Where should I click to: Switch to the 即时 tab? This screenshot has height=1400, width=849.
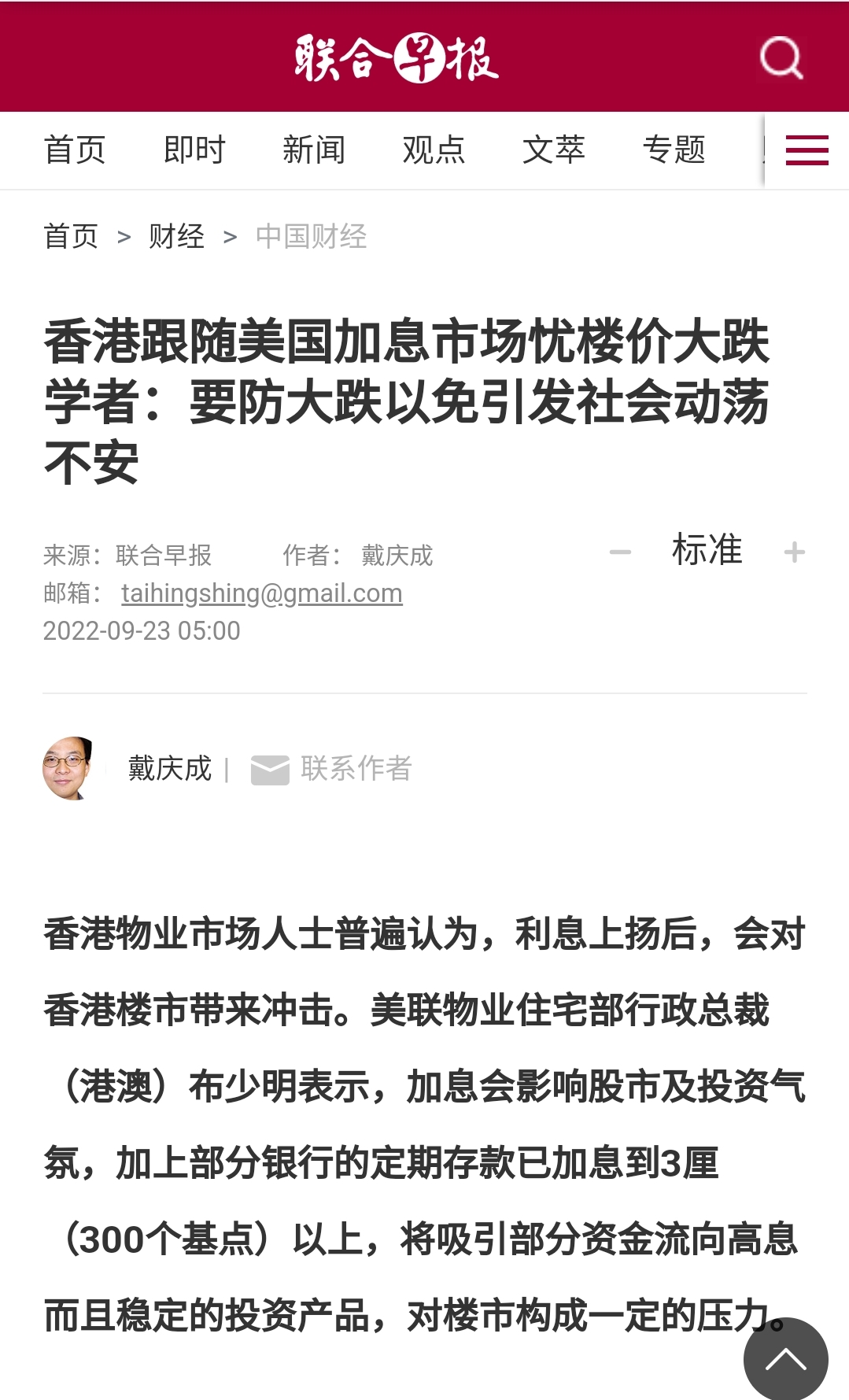click(x=194, y=150)
